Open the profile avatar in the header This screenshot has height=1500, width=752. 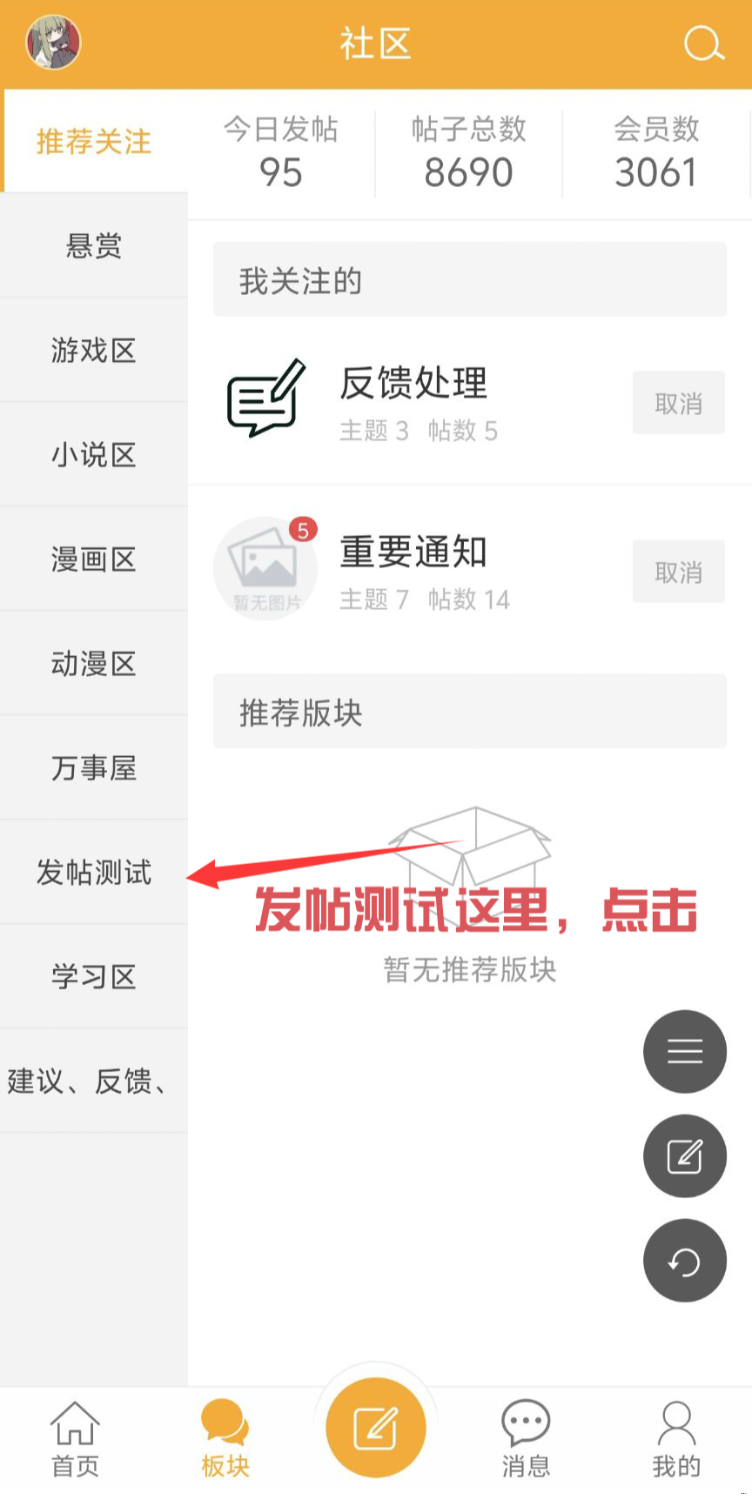[53, 43]
